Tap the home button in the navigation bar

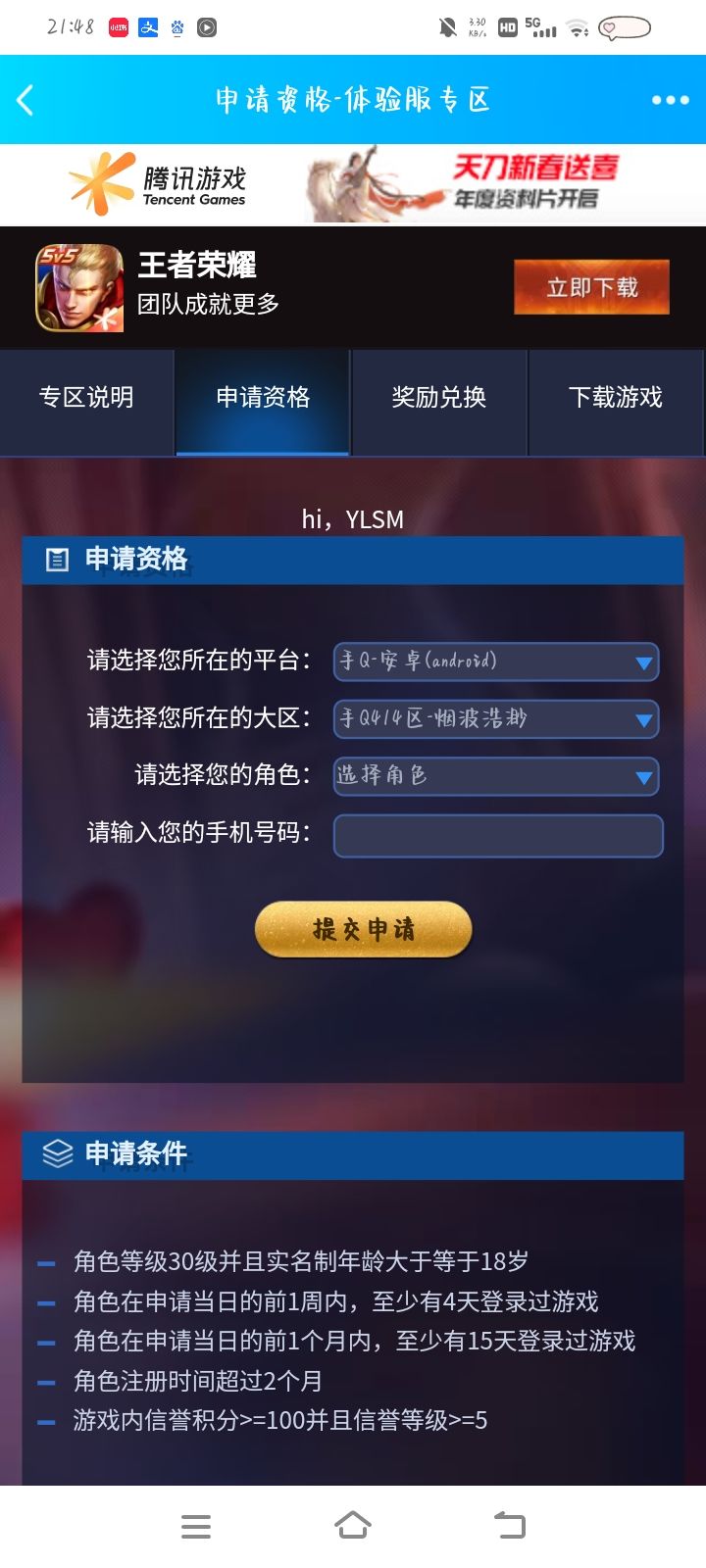pos(353,1524)
